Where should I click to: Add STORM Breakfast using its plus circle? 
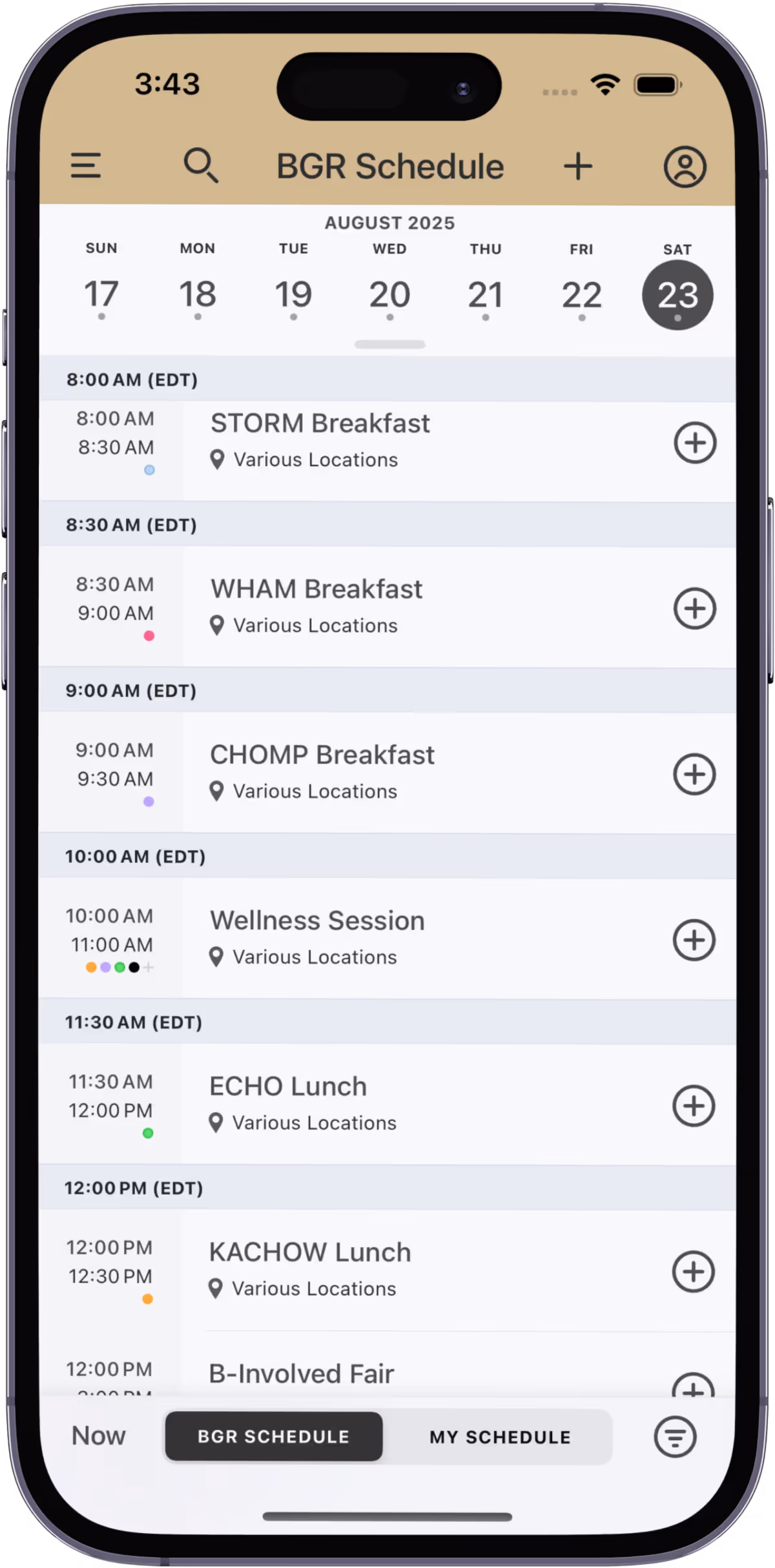click(696, 442)
